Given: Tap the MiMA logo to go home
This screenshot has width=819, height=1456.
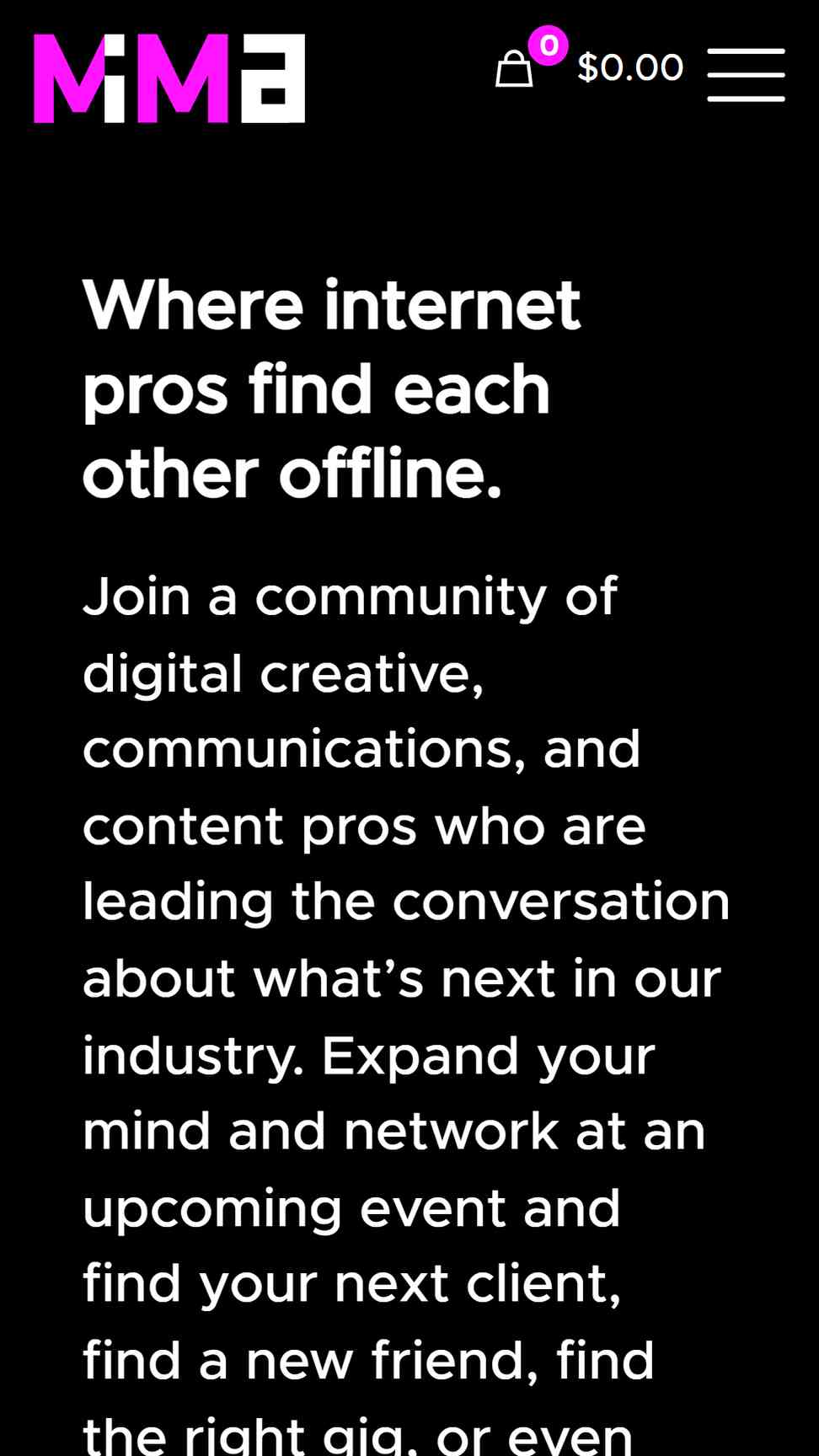Looking at the screenshot, I should [x=169, y=78].
